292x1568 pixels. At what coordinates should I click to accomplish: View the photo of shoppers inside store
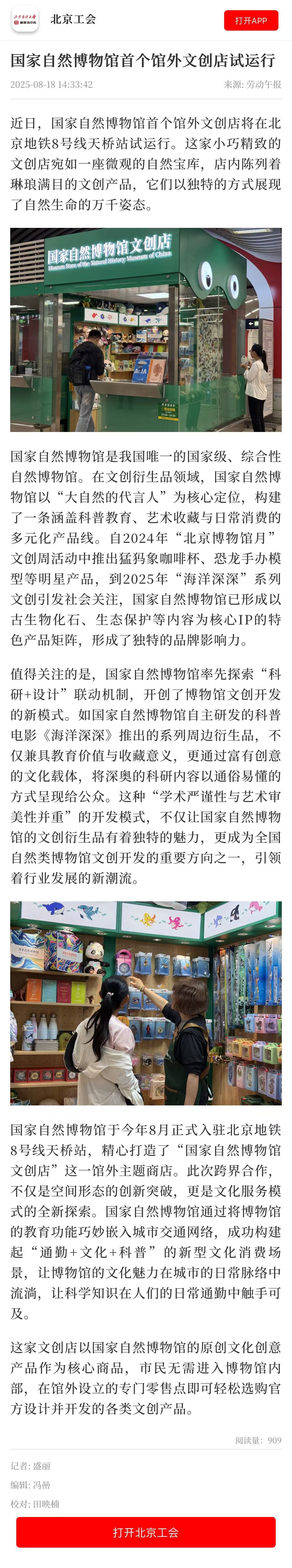pyautogui.click(x=146, y=1003)
